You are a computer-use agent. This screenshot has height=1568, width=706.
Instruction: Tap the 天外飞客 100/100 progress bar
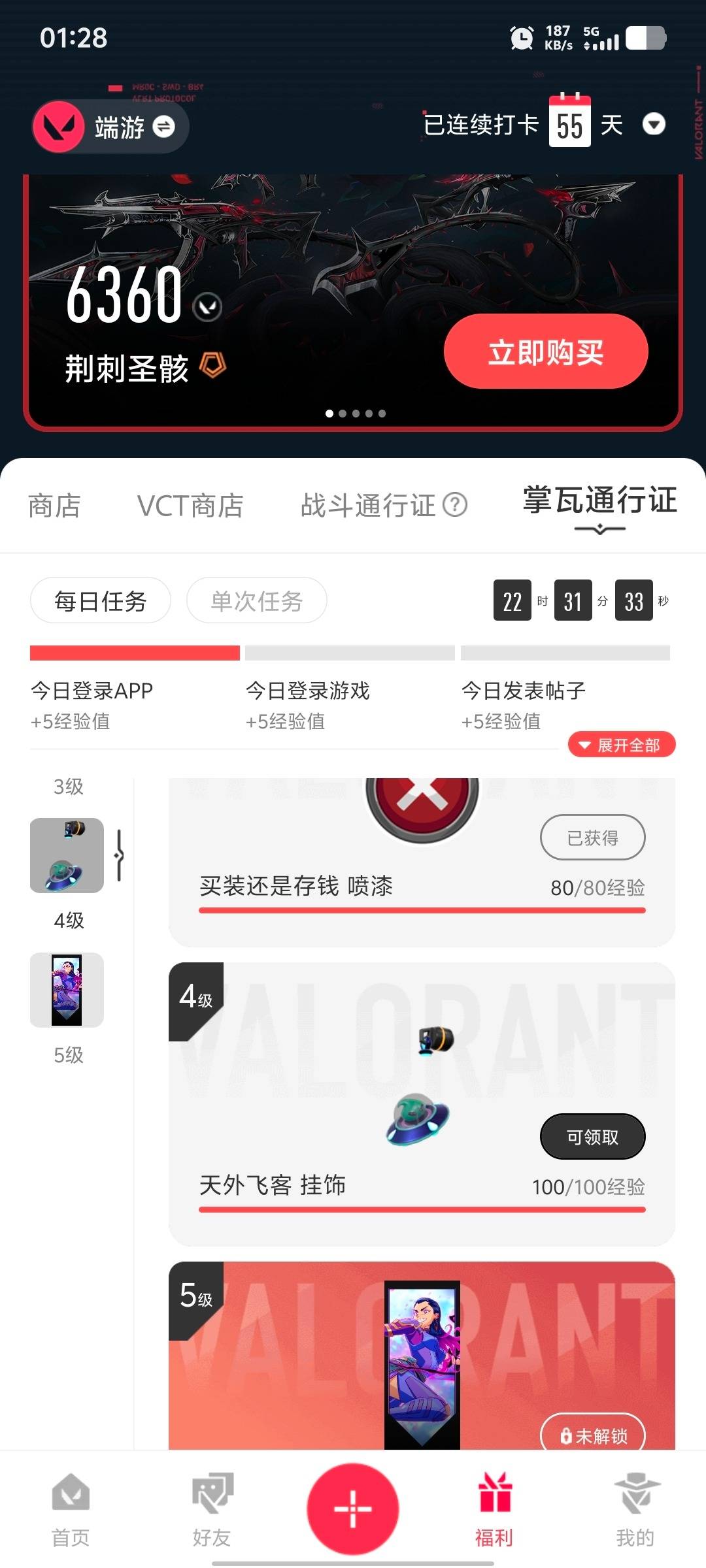[x=422, y=1209]
